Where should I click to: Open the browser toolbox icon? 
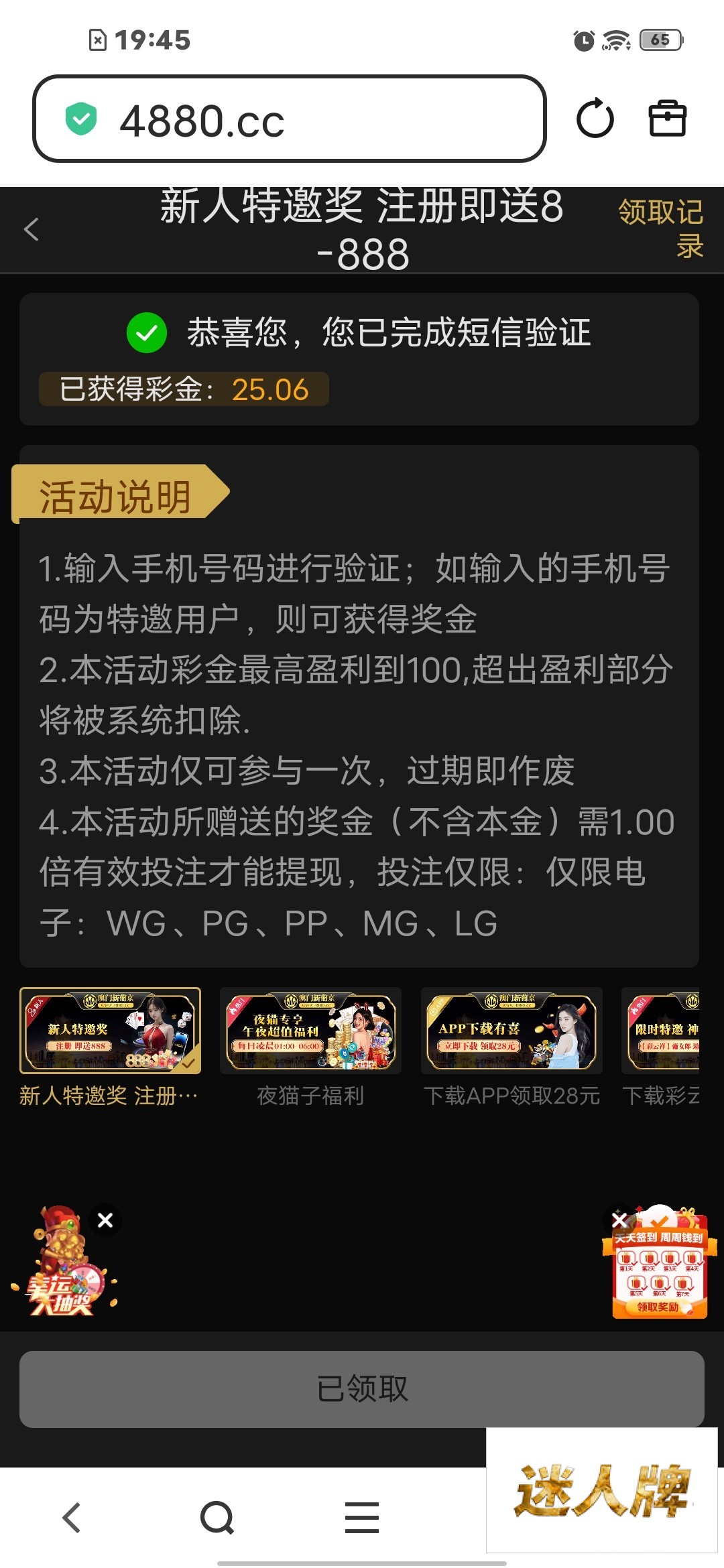click(667, 119)
